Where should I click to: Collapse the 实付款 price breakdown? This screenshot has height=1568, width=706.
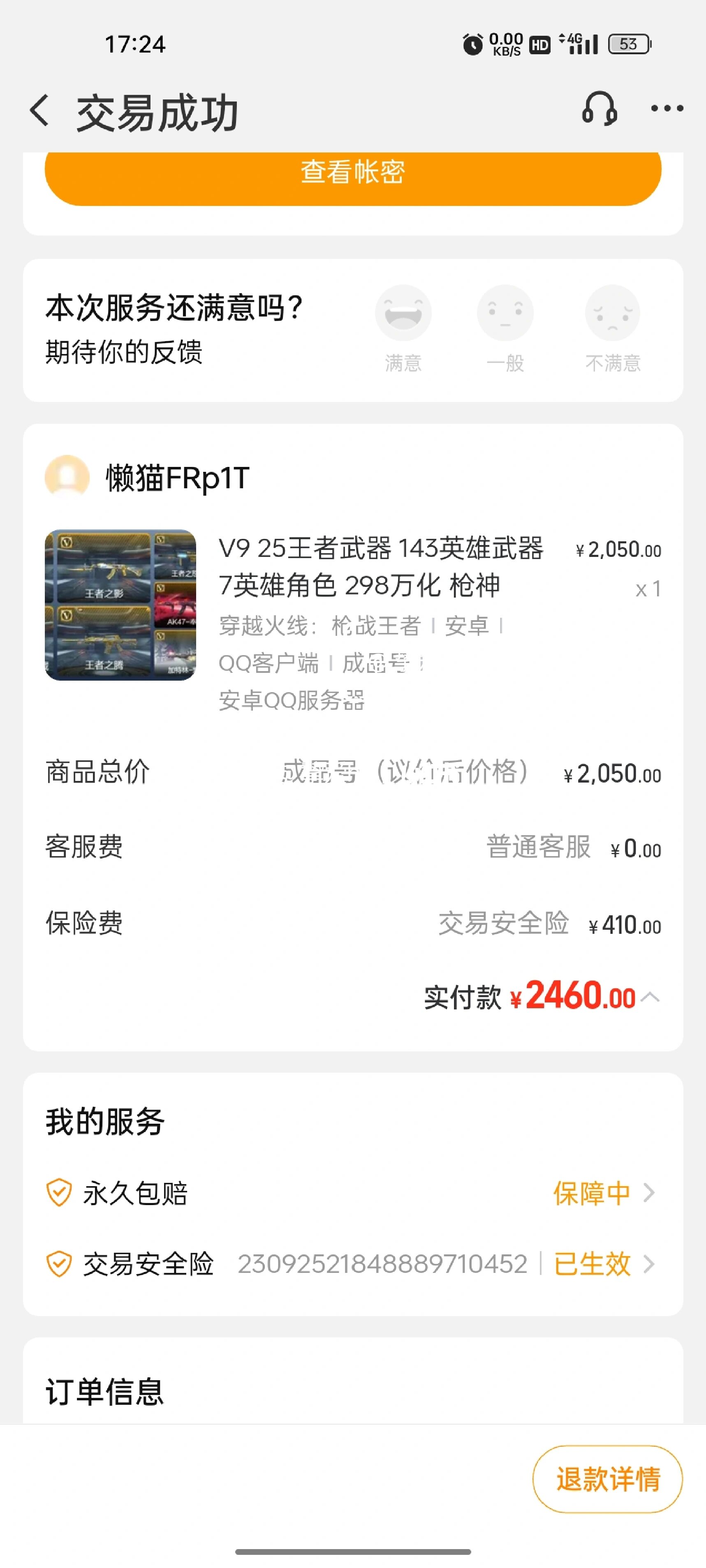click(x=650, y=997)
